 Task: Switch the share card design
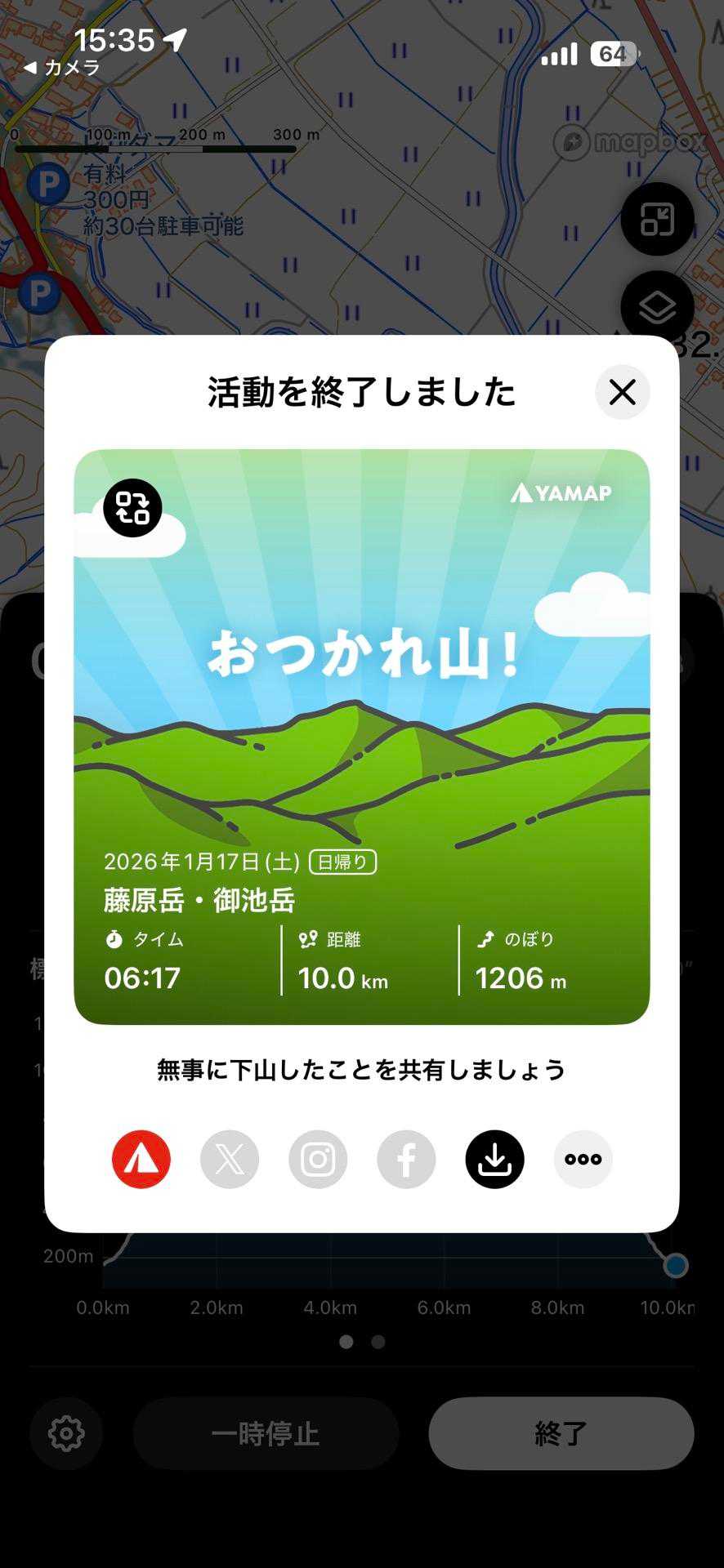[132, 507]
